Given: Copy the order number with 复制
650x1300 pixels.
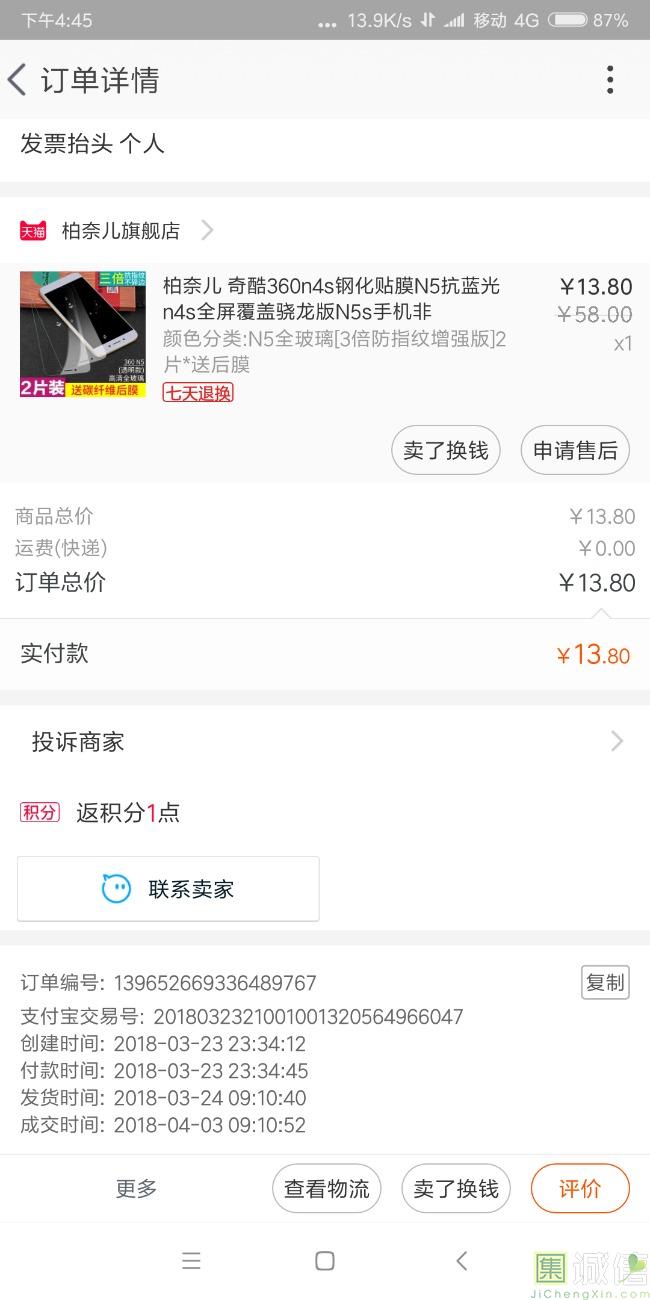Looking at the screenshot, I should (x=605, y=982).
